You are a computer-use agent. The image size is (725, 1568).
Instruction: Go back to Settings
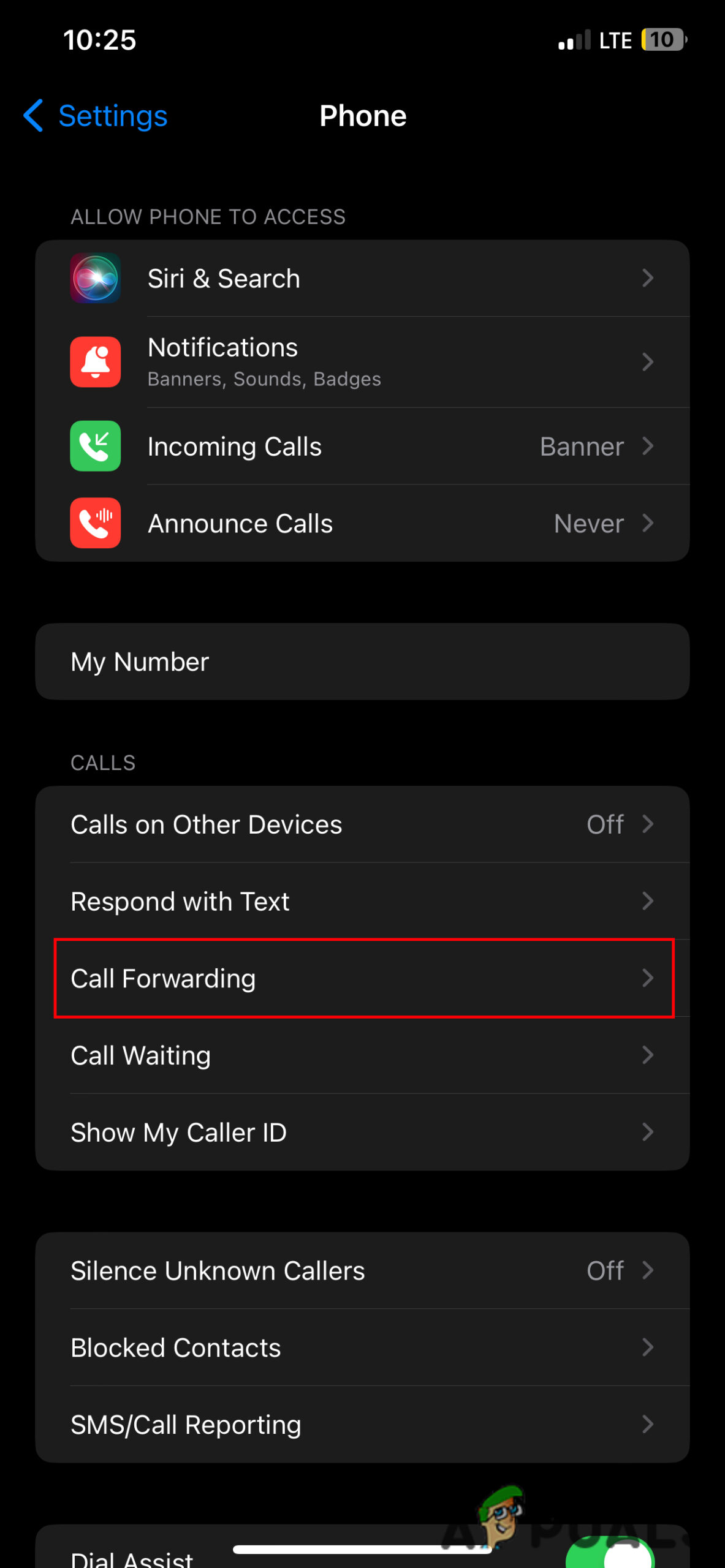click(96, 116)
